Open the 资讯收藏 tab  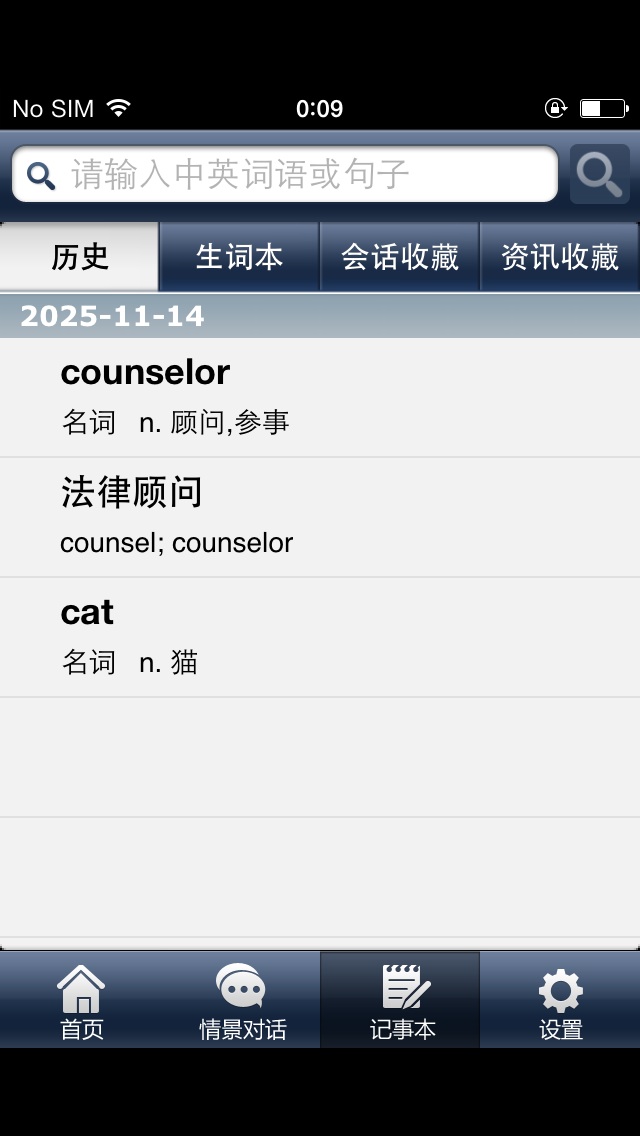[560, 257]
